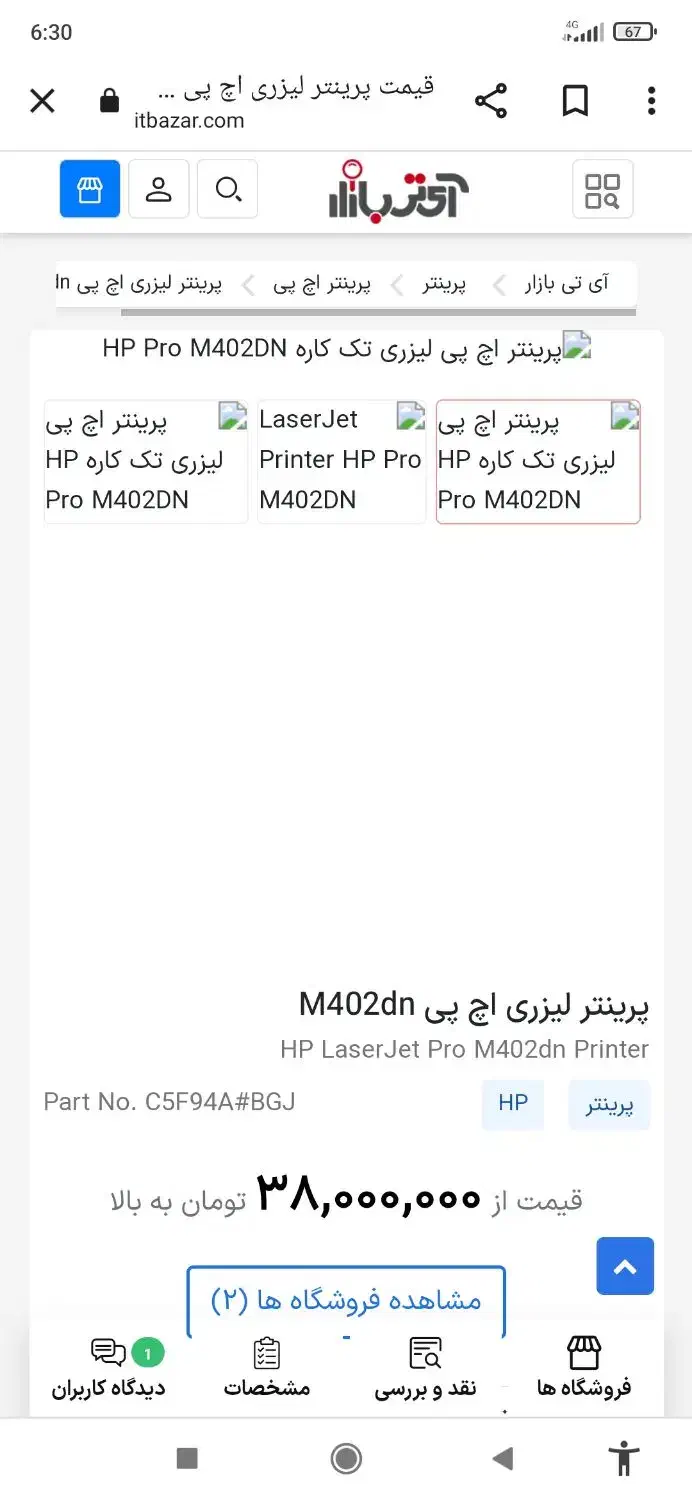Switch to the دیدگاه کاربران tab
The height and width of the screenshot is (1500, 692).
tap(109, 1369)
